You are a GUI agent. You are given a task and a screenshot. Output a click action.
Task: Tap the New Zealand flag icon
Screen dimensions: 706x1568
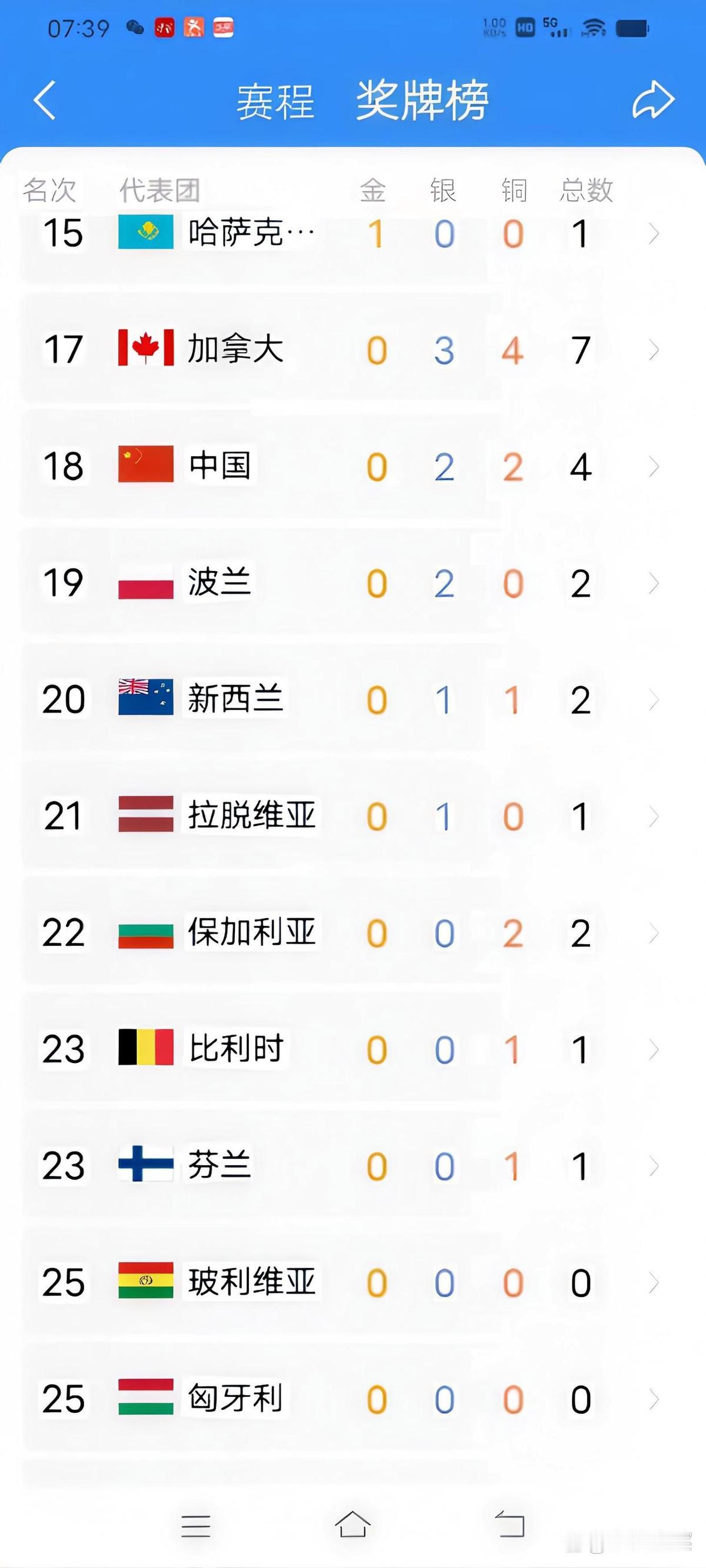point(145,698)
